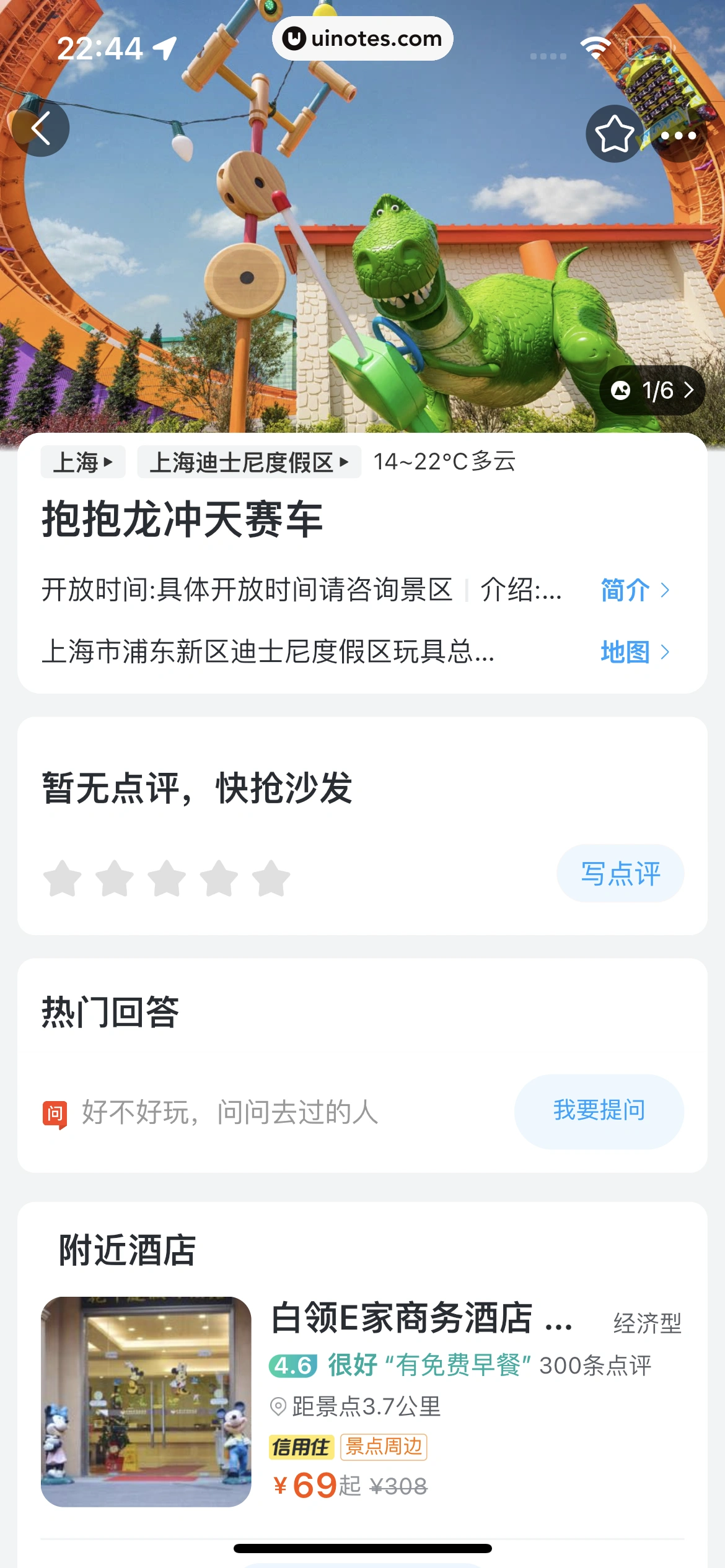Open the three-dot overflow menu

[678, 136]
